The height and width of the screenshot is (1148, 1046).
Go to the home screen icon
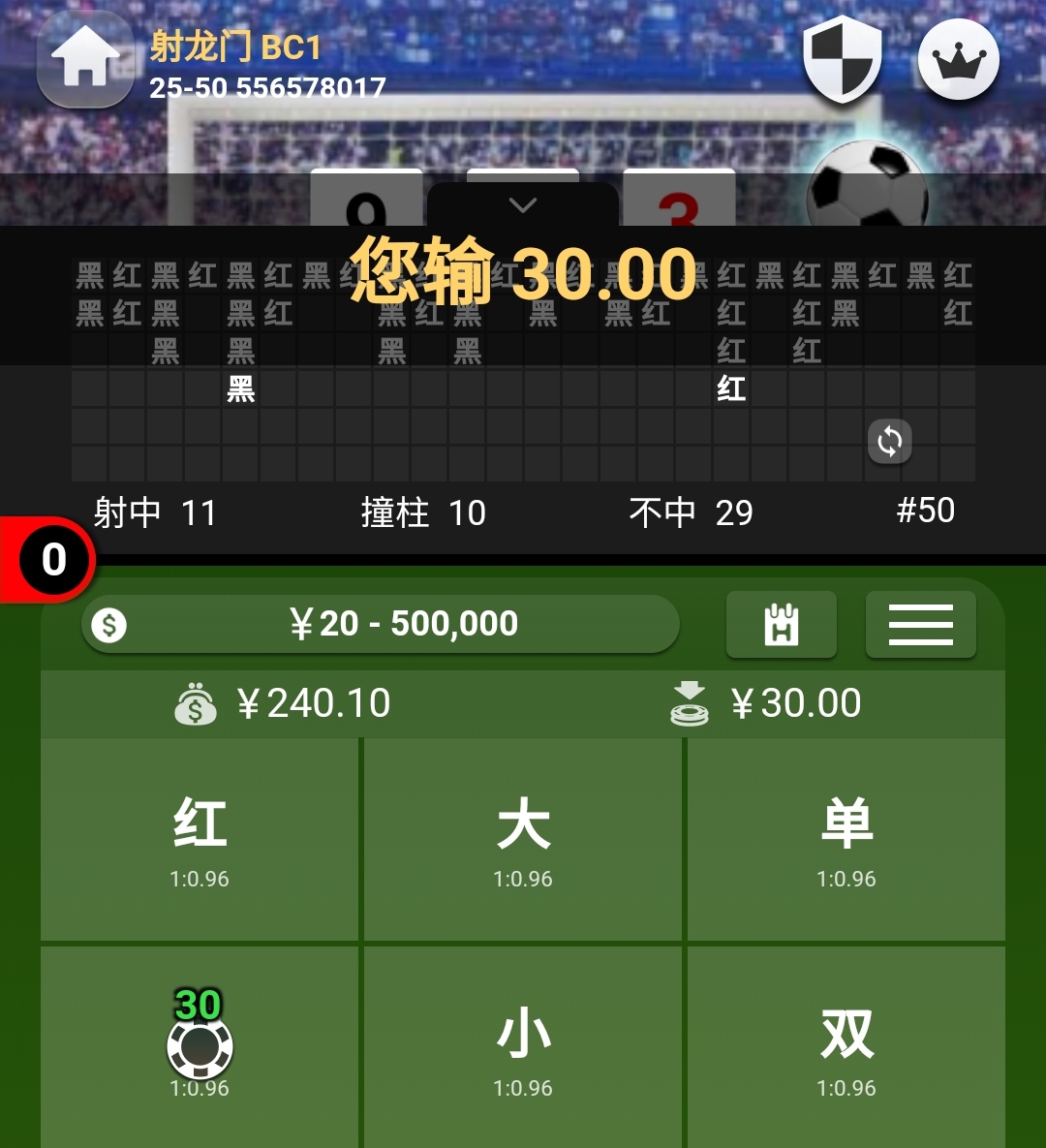coord(85,60)
